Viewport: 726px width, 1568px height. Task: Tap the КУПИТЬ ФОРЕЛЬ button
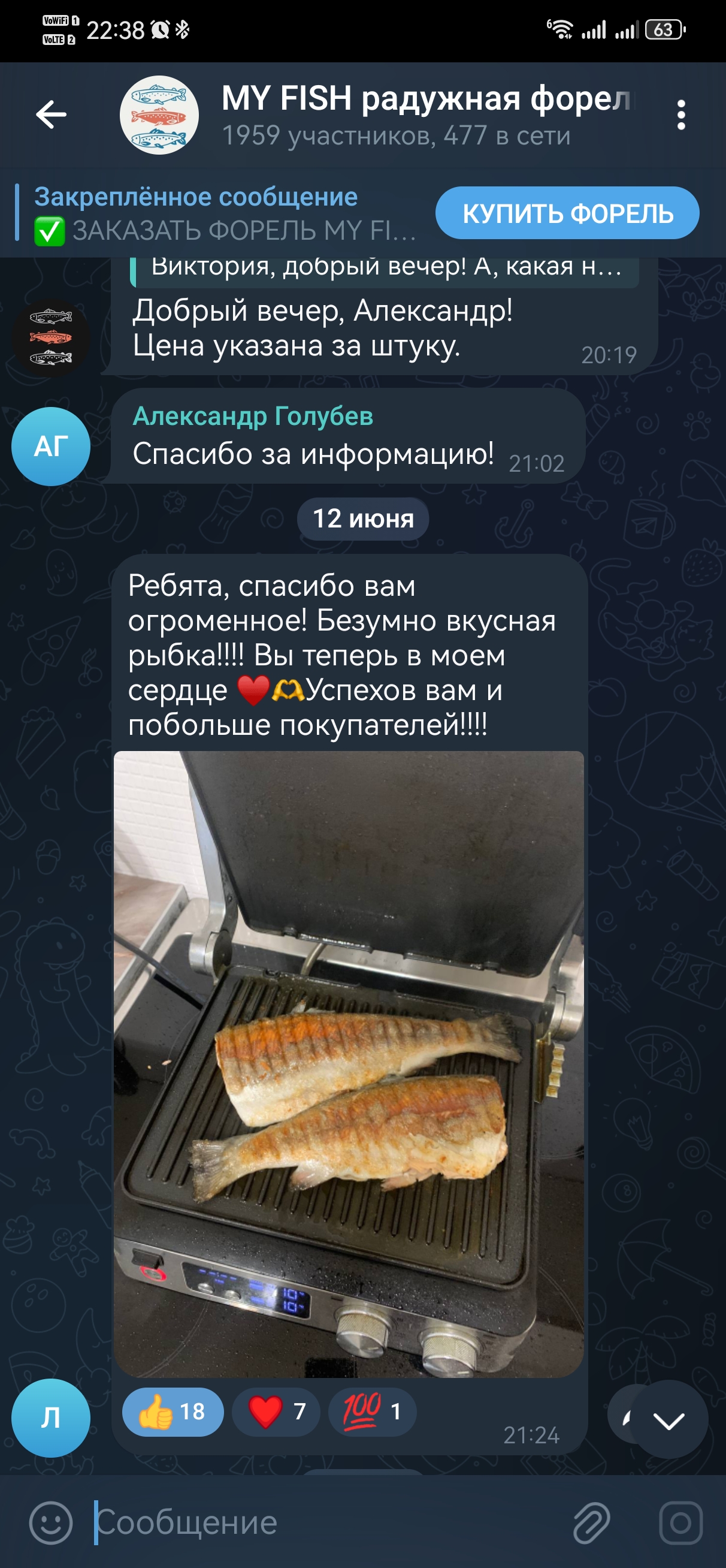click(567, 213)
